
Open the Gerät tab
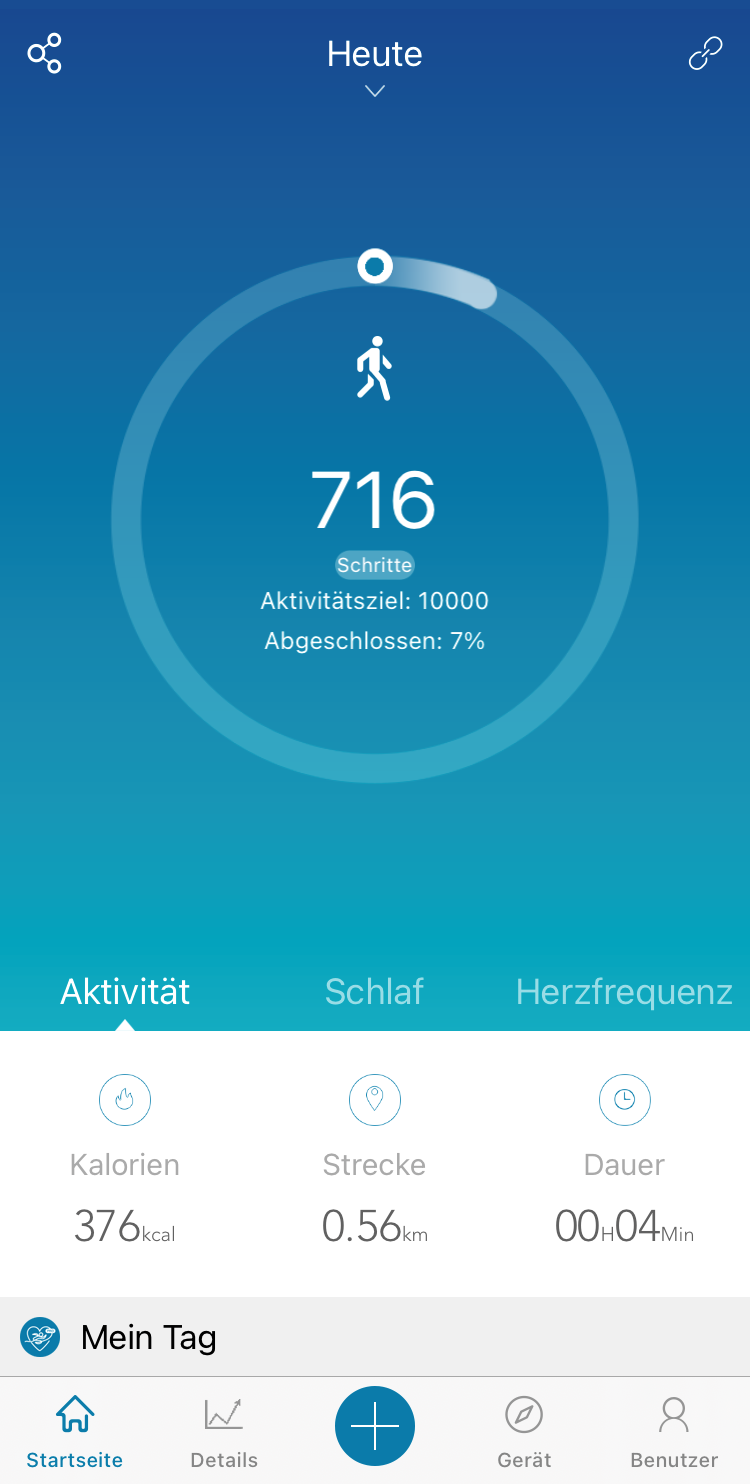524,1432
